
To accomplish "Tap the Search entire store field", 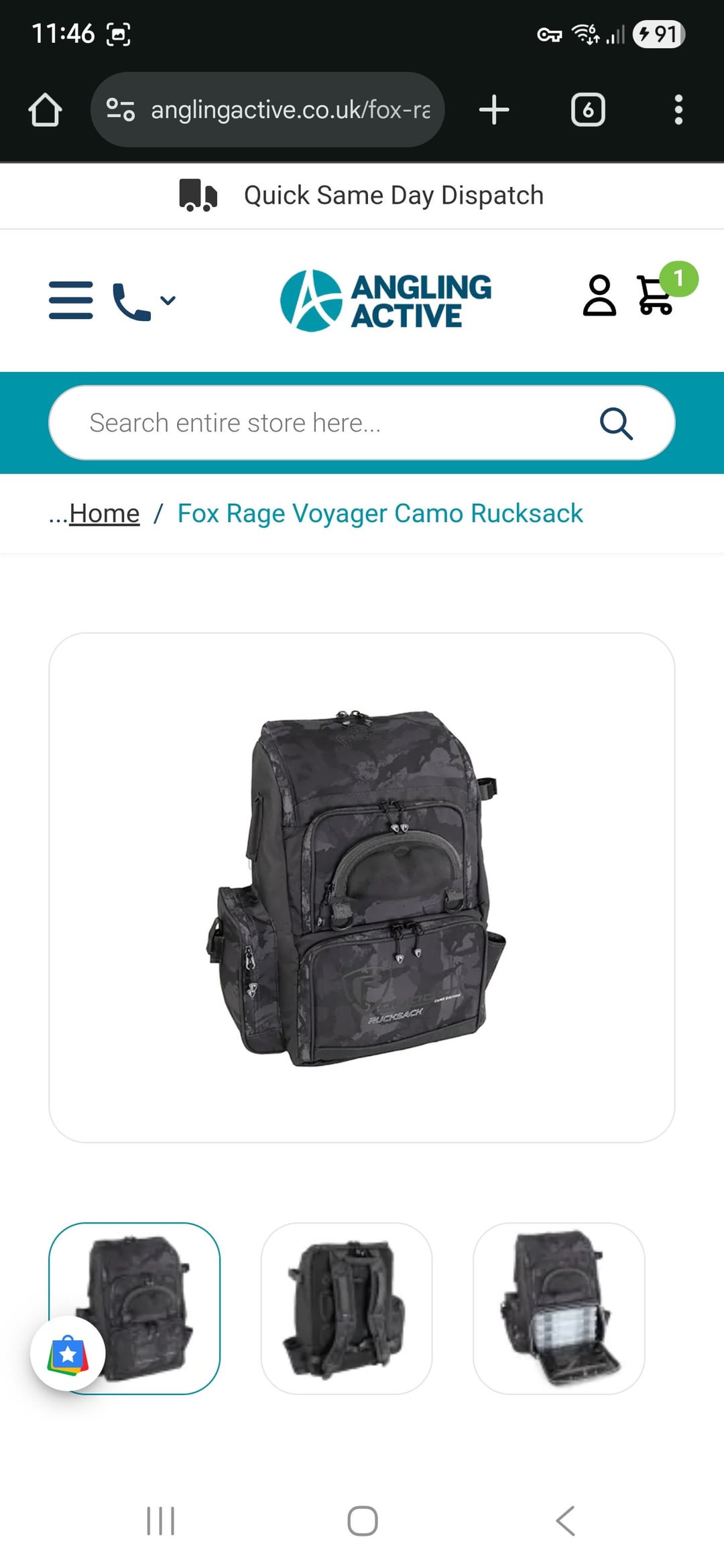I will coord(322,423).
